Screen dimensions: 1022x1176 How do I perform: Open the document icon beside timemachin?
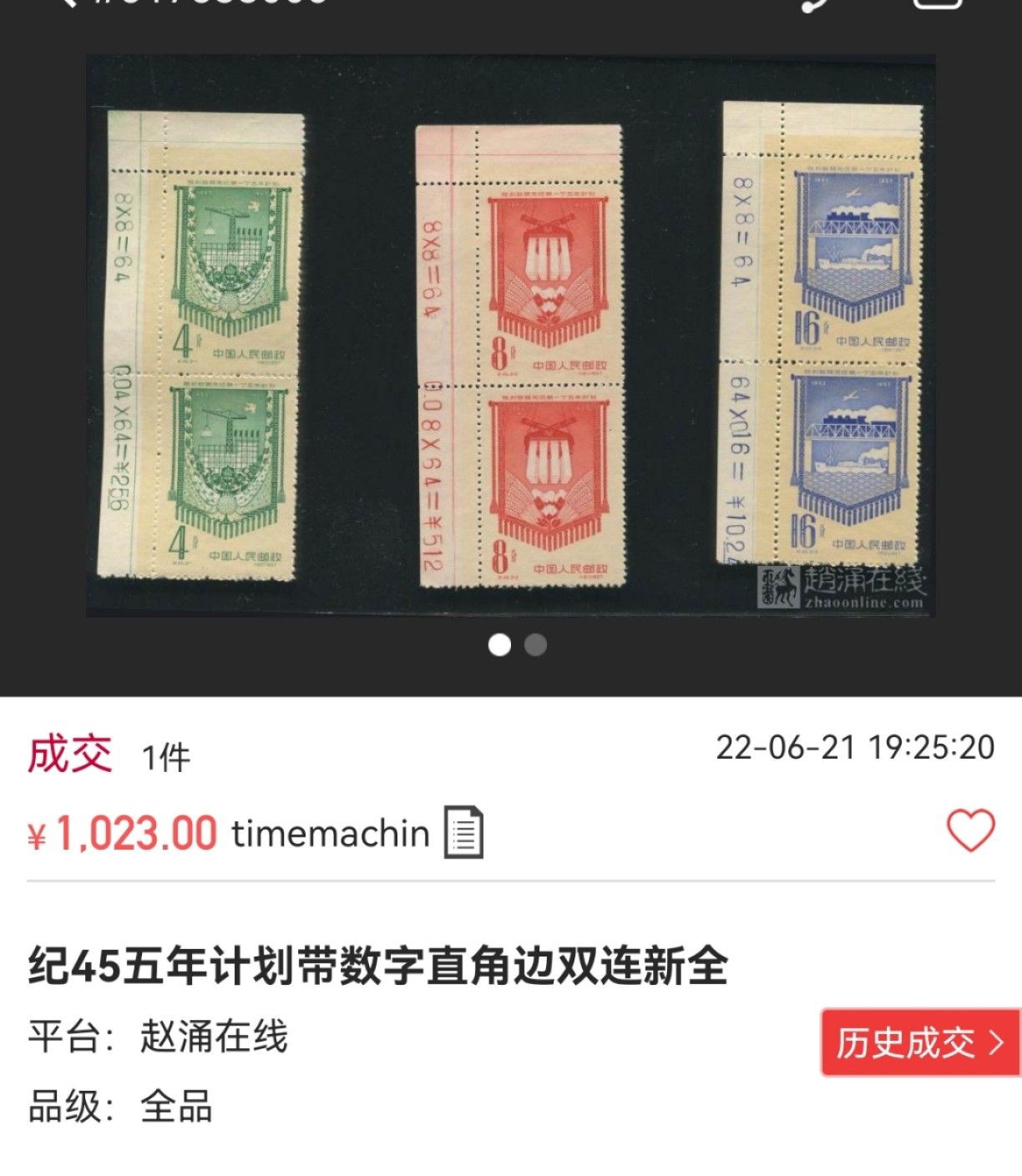tap(463, 832)
